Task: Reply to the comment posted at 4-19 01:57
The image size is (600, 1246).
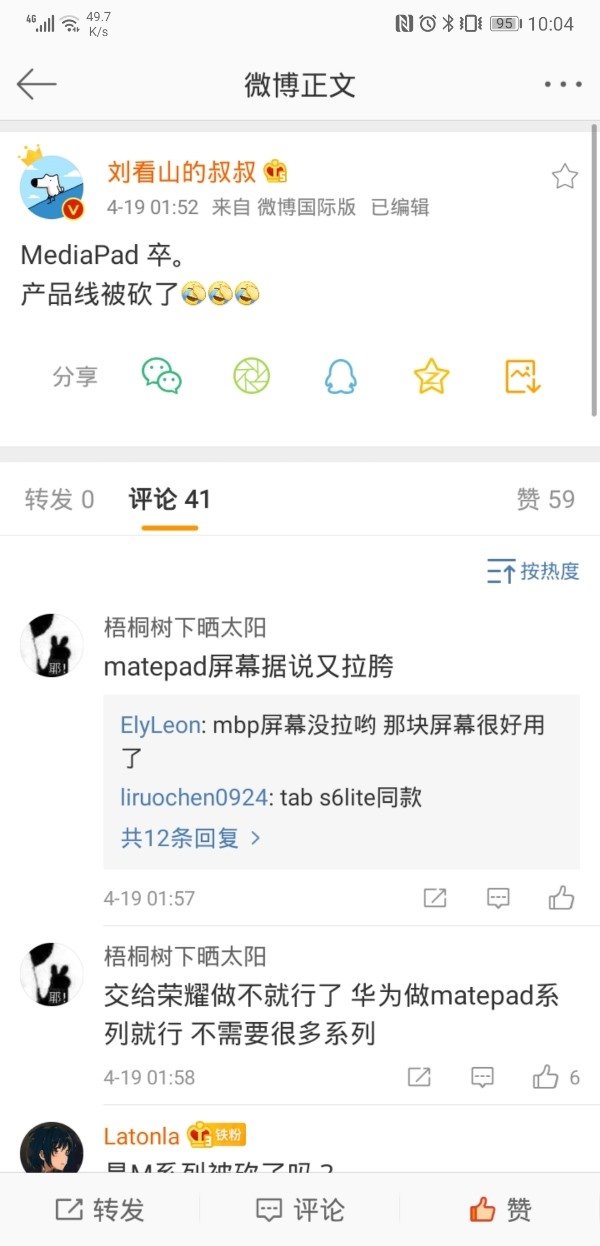Action: pyautogui.click(x=498, y=898)
